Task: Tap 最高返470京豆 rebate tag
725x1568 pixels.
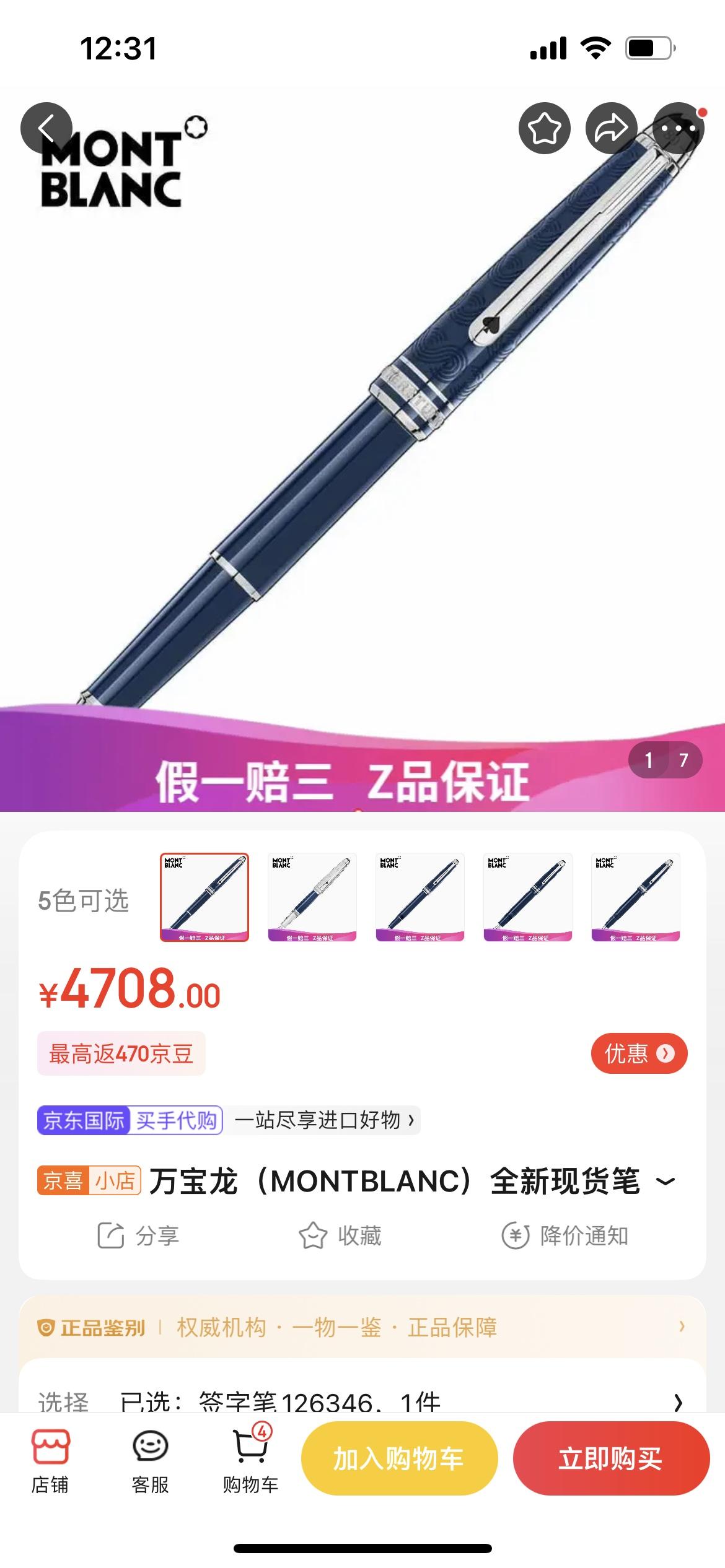Action: (121, 1053)
